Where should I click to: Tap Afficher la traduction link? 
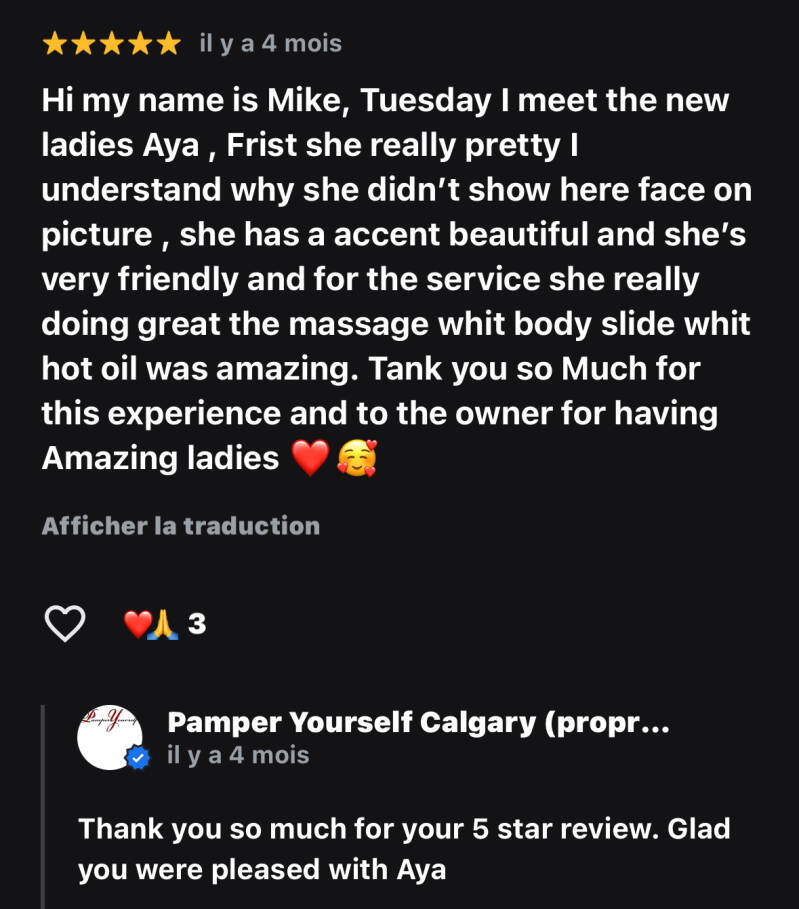pyautogui.click(x=181, y=526)
